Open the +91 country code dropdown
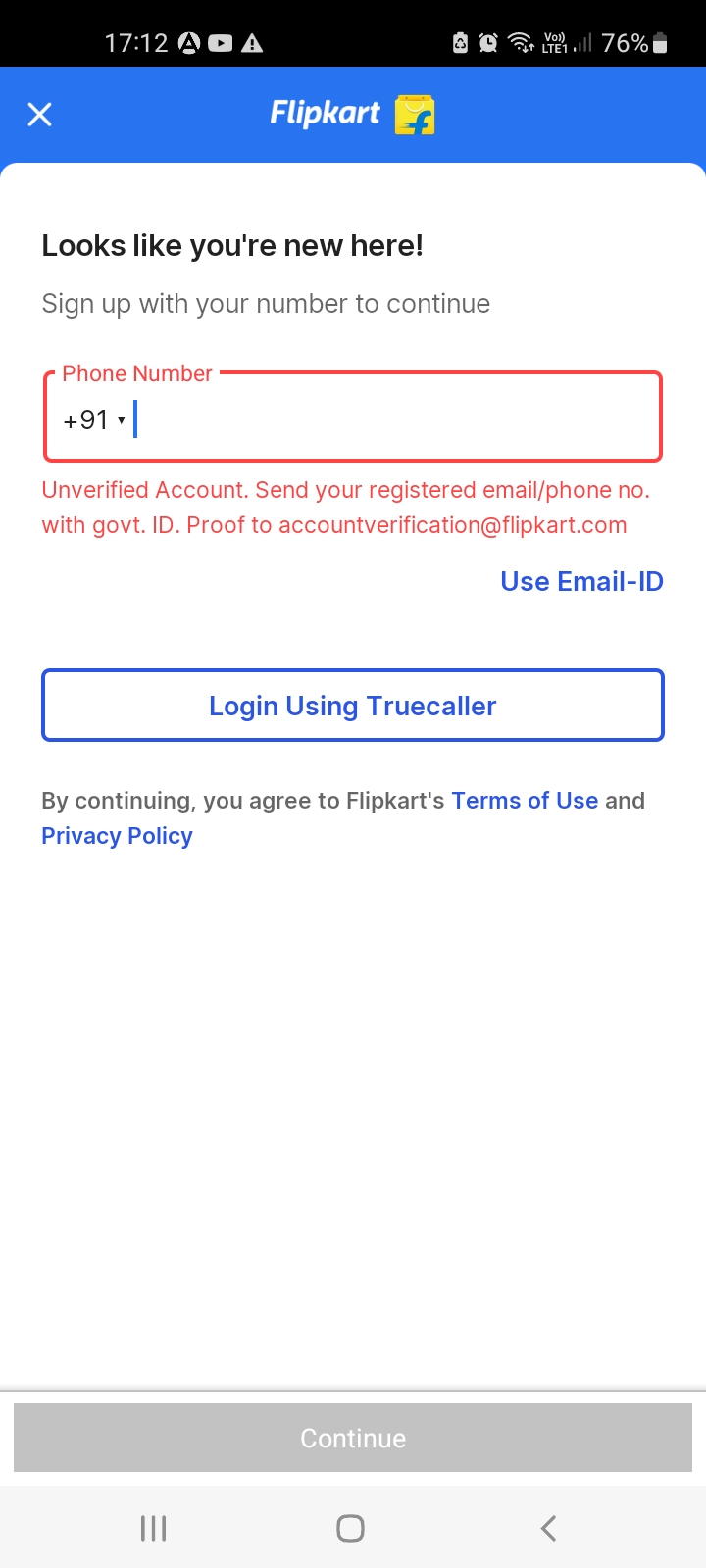Screen dimensions: 706x1568 (x=95, y=420)
